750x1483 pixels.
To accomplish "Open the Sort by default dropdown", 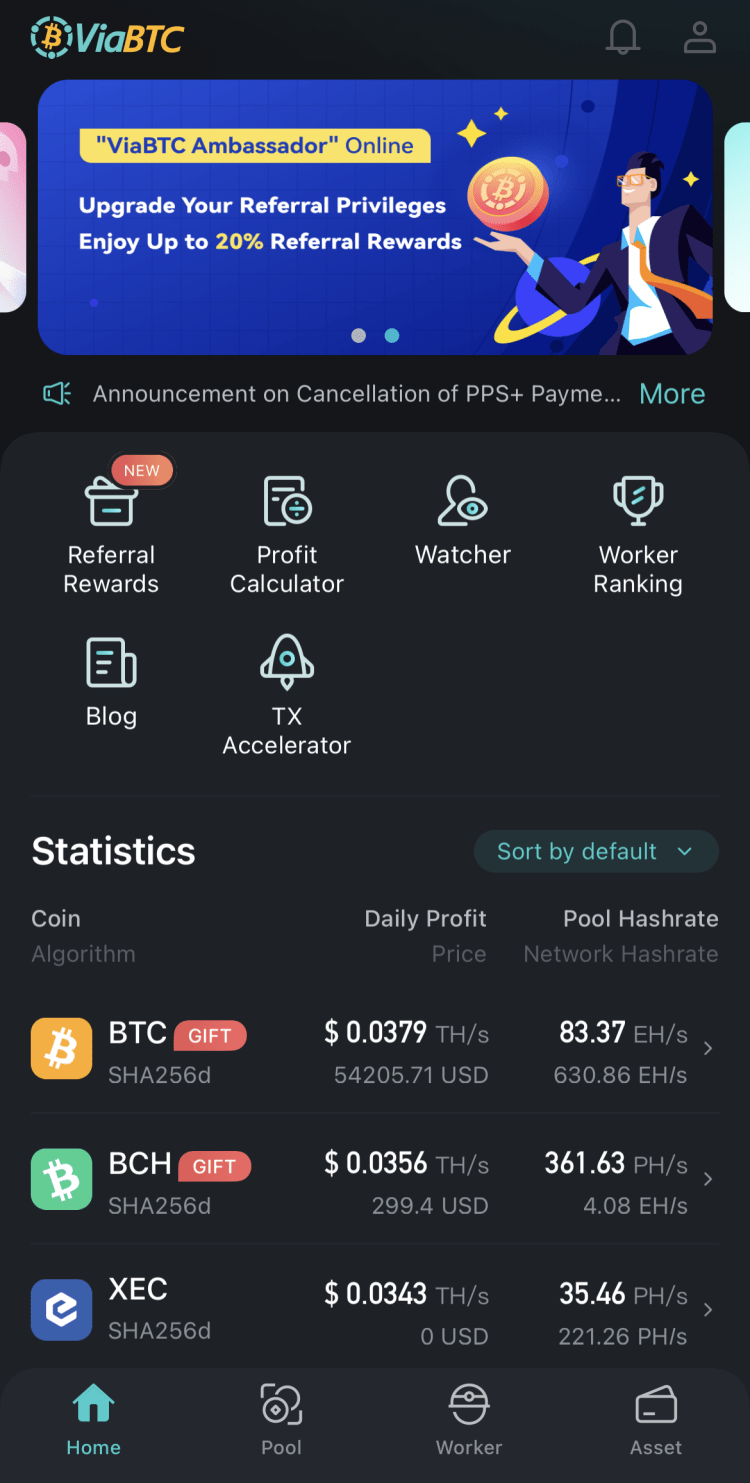I will coord(595,851).
